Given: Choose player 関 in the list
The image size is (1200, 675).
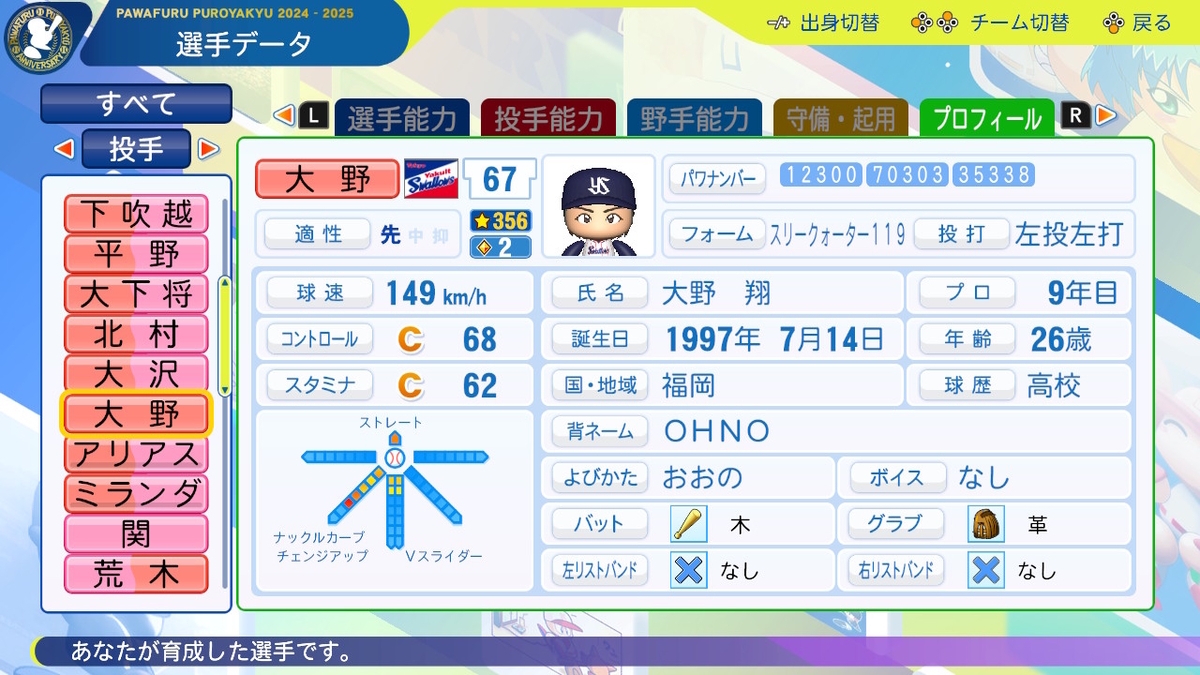Looking at the screenshot, I should 136,534.
